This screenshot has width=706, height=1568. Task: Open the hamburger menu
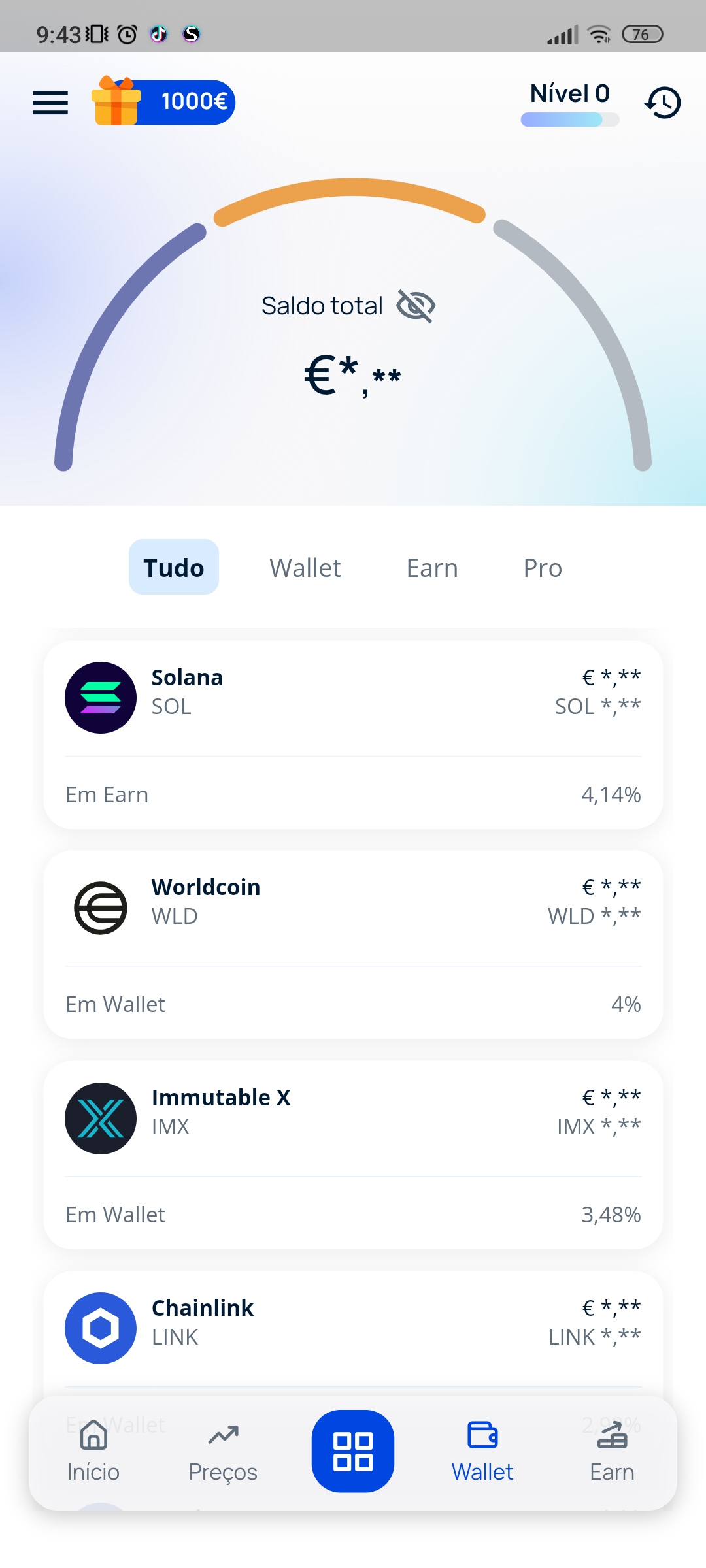(50, 103)
